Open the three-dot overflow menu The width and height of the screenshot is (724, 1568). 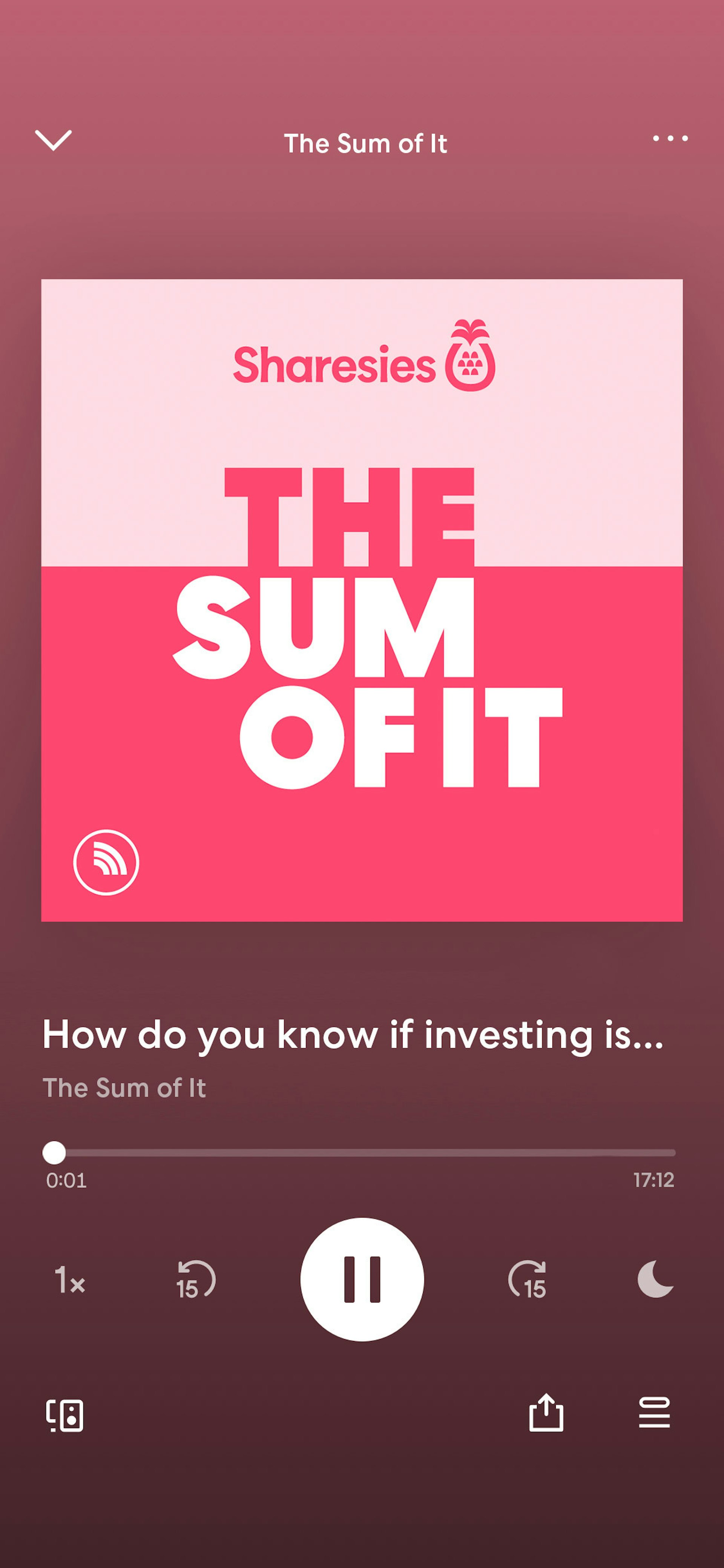coord(670,139)
